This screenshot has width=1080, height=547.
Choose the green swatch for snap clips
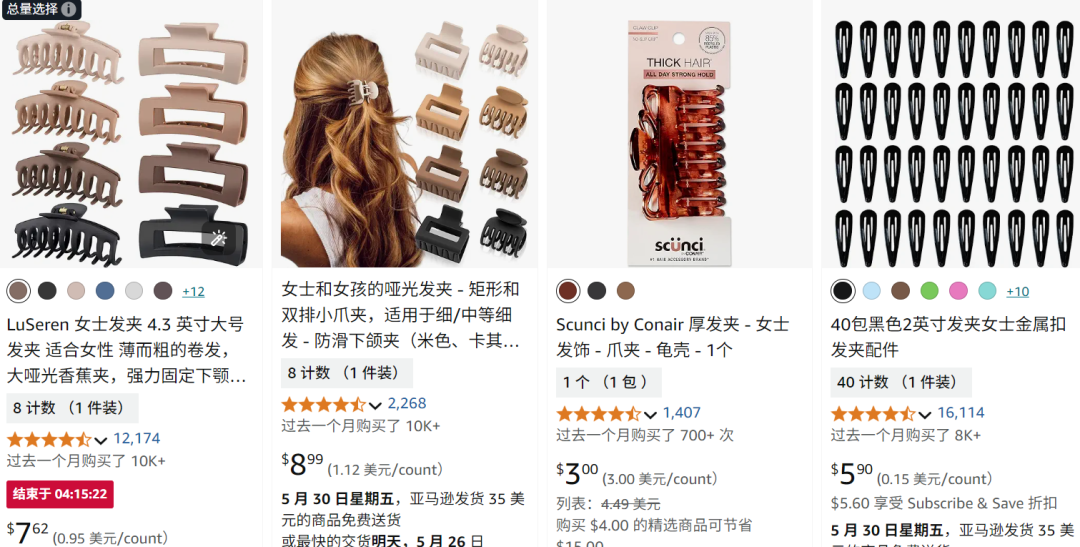click(930, 291)
